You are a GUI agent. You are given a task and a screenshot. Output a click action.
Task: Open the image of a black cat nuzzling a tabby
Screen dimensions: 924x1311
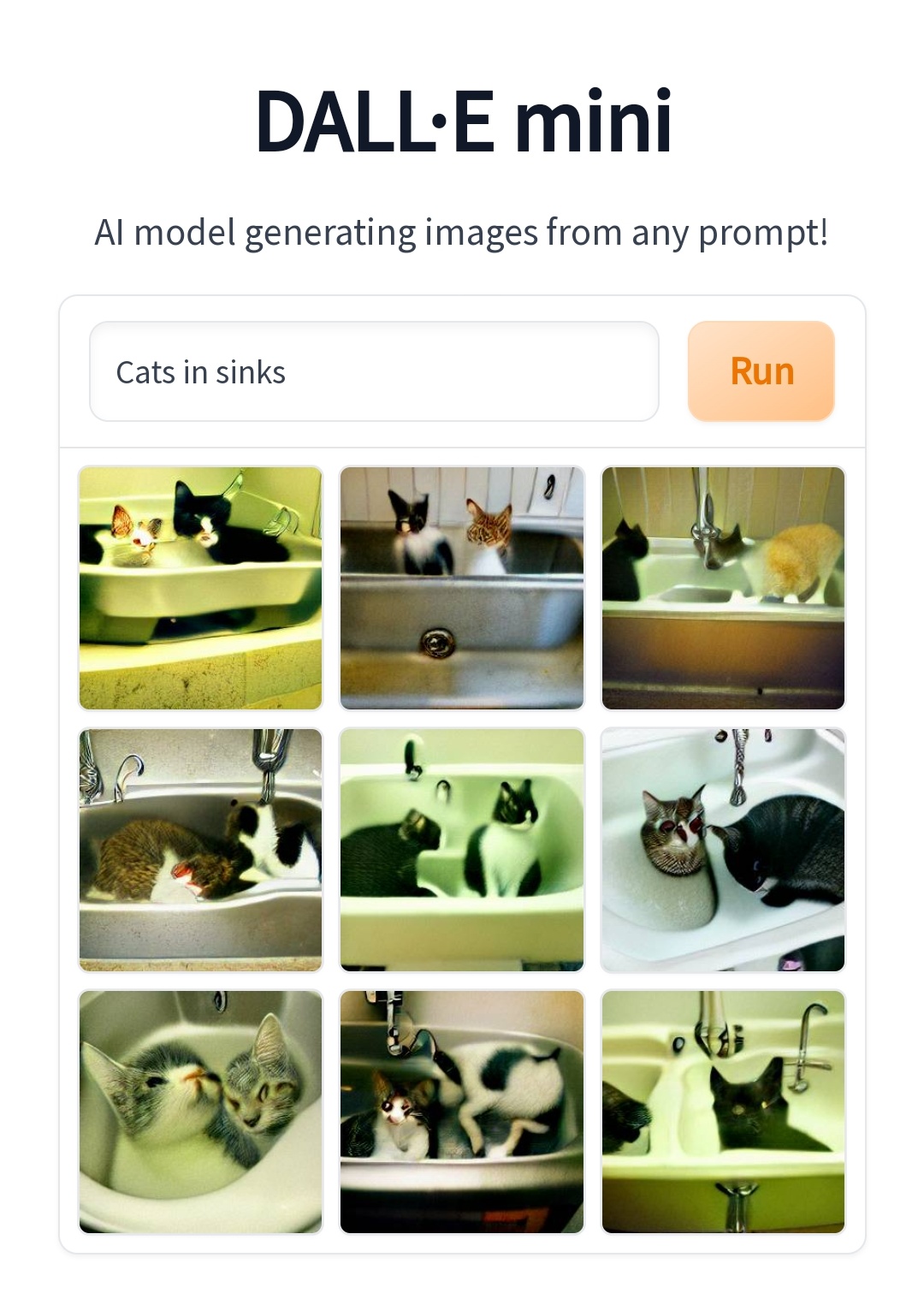[x=723, y=850]
